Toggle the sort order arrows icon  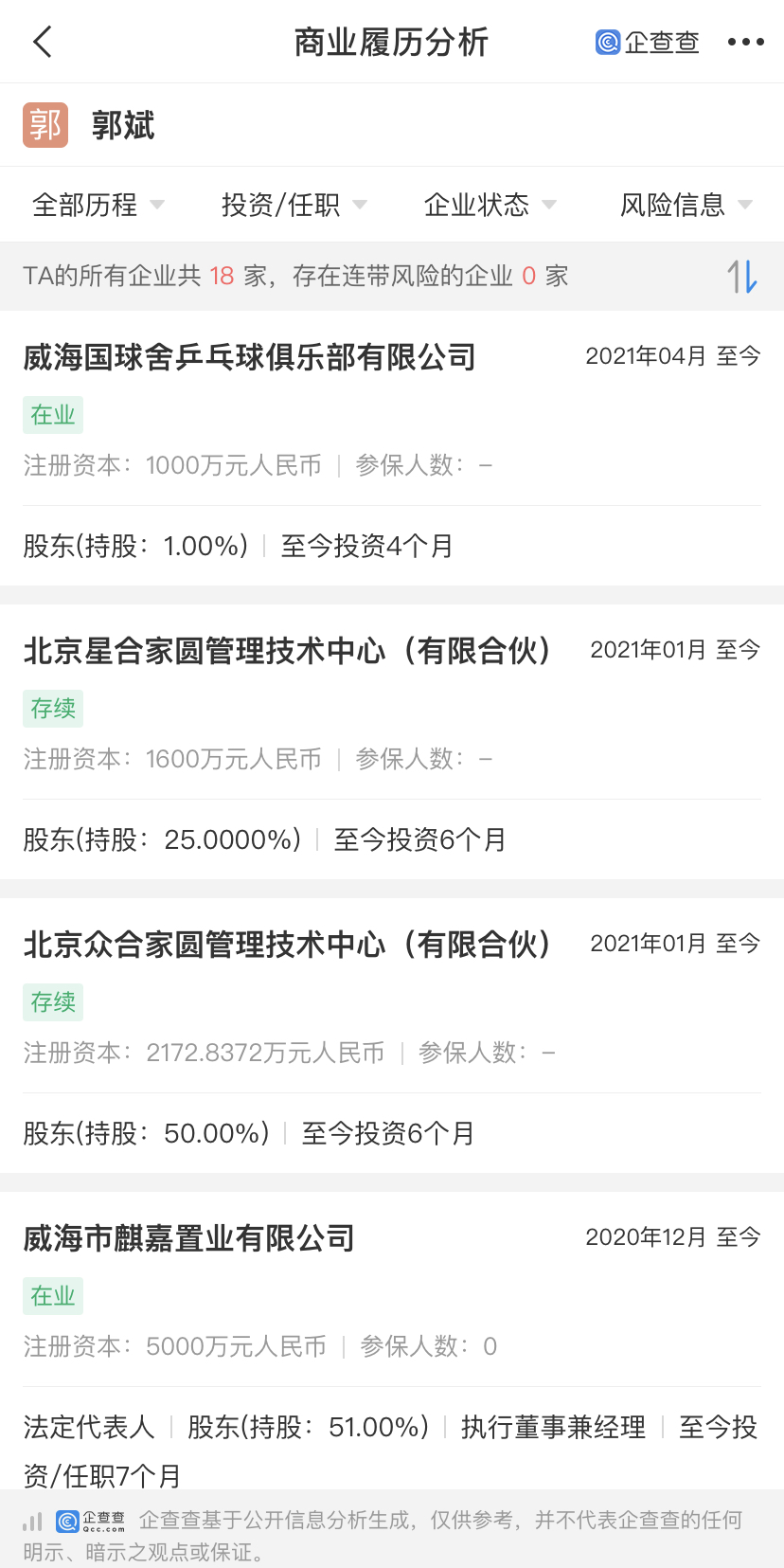pos(741,277)
